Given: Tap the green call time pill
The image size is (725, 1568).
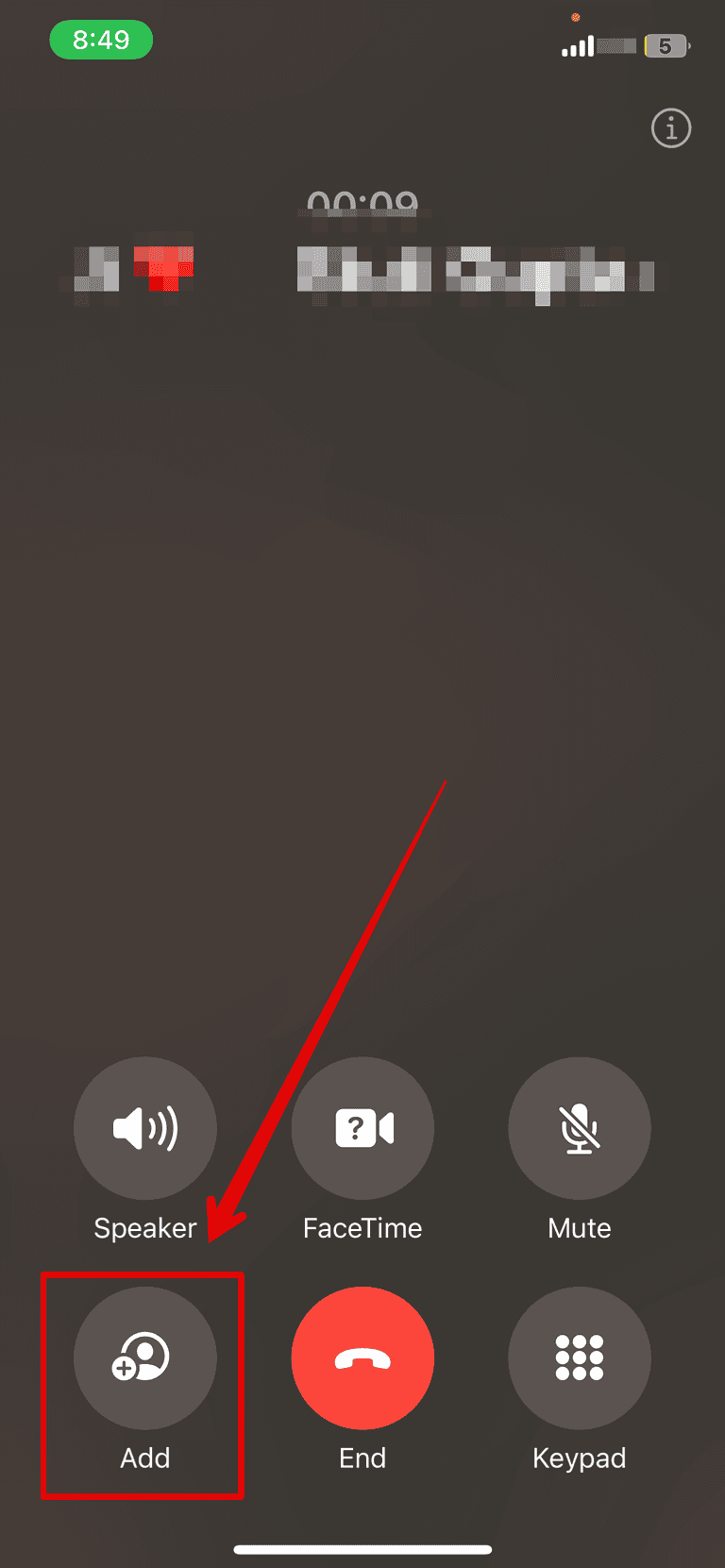Looking at the screenshot, I should click(101, 40).
